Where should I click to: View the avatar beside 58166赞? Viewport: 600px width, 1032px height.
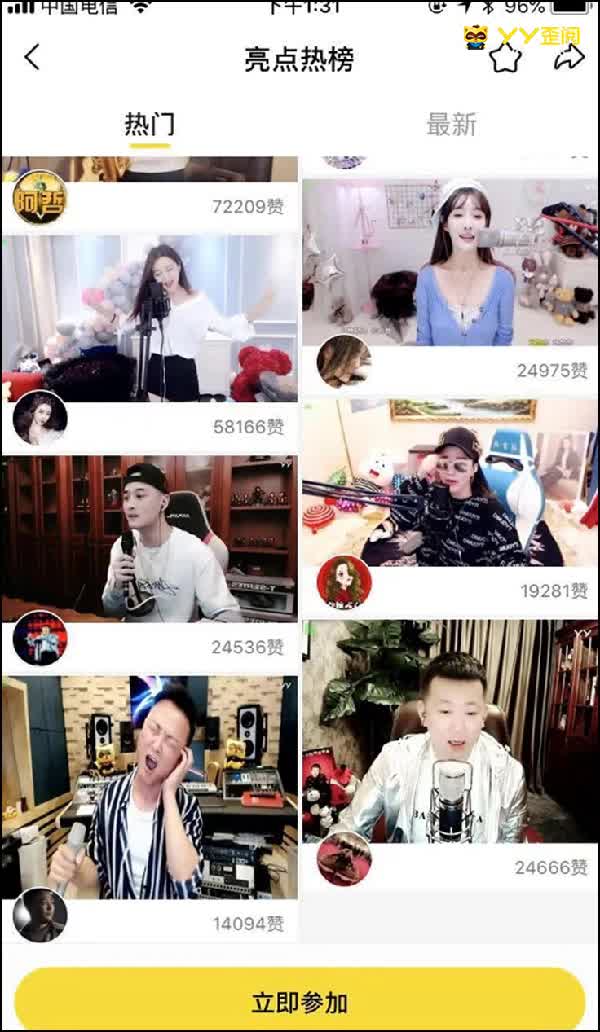point(40,418)
